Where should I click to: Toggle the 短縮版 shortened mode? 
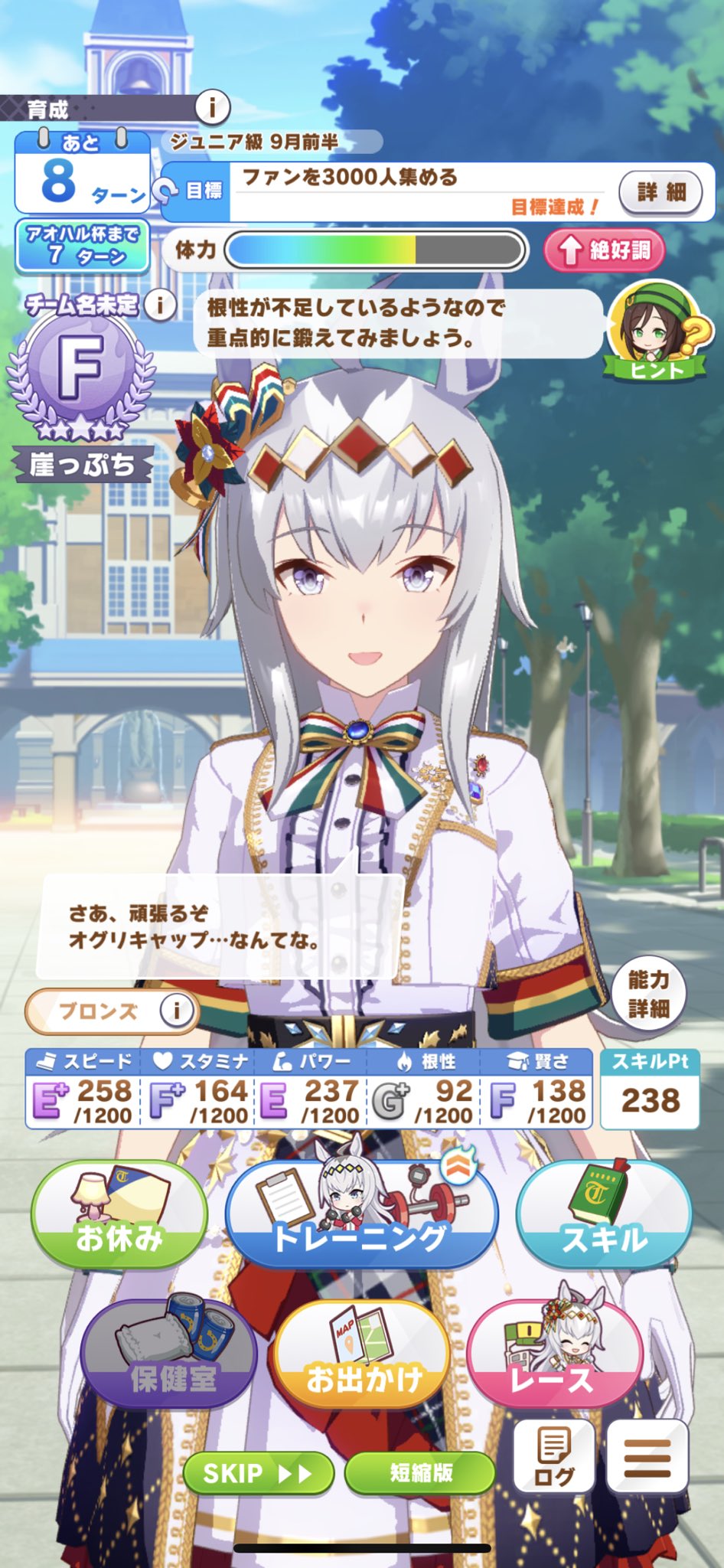pos(420,1473)
